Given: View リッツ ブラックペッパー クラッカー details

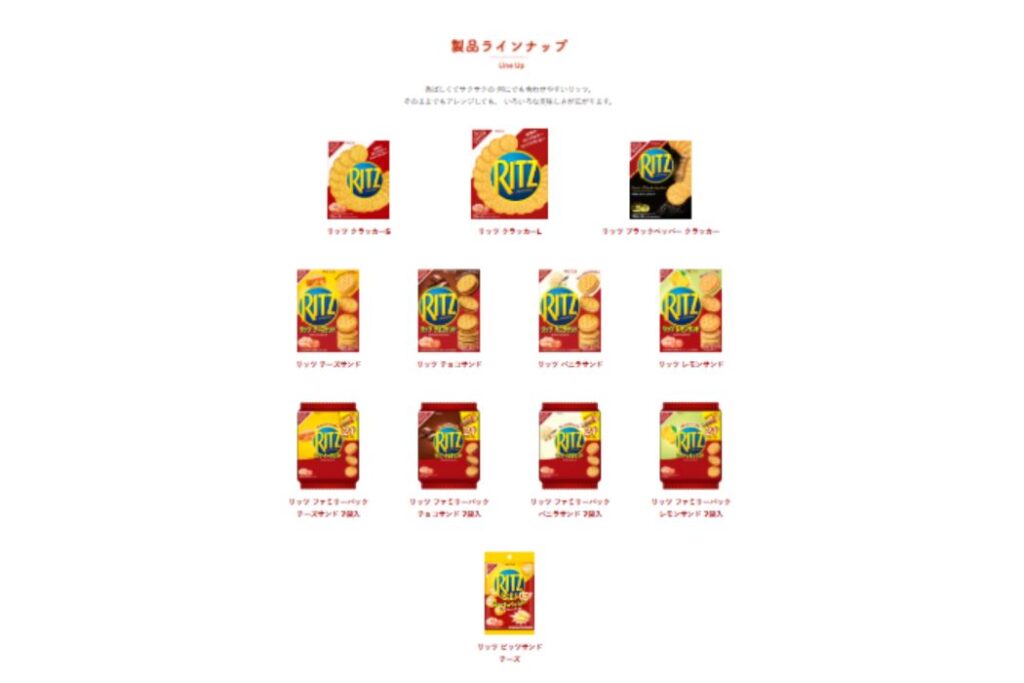Looking at the screenshot, I should [660, 180].
